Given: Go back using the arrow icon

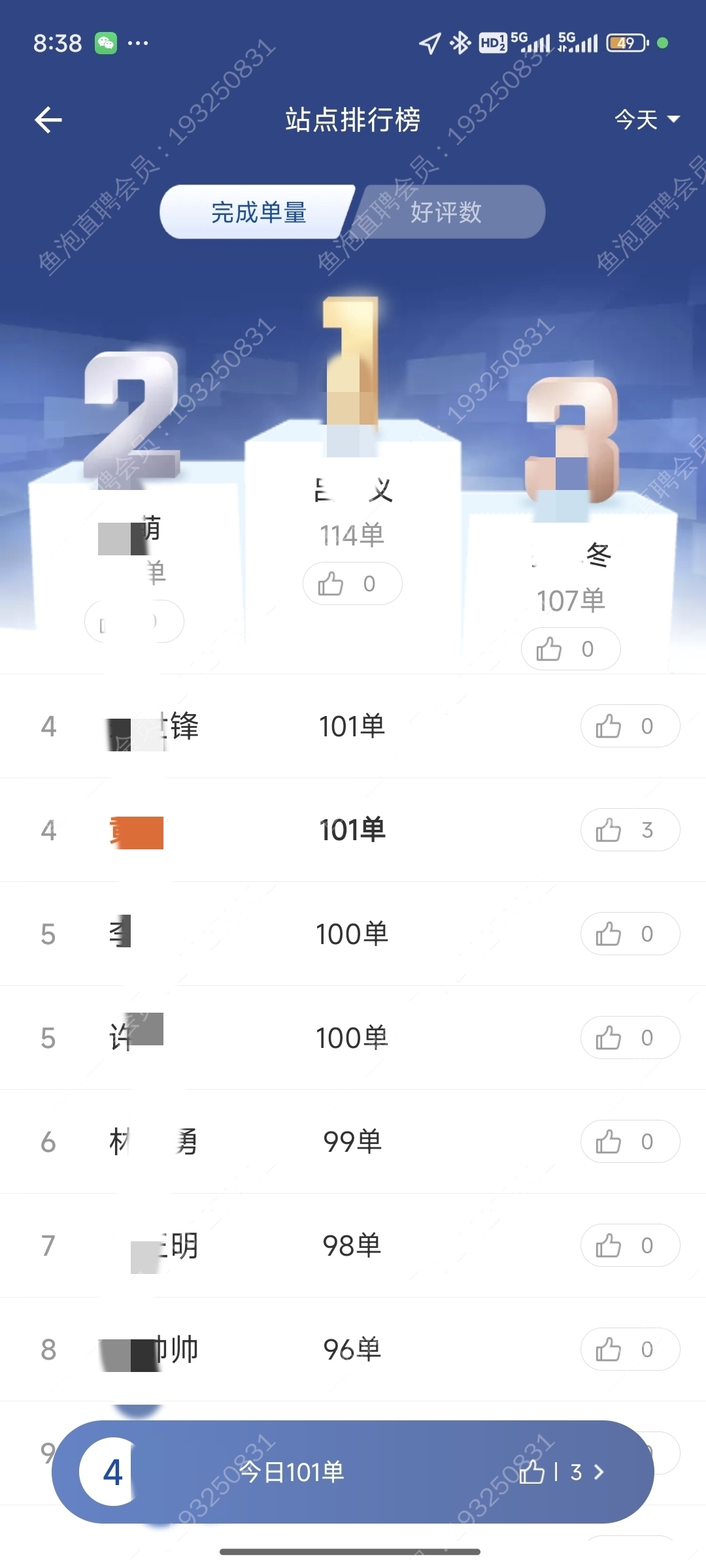Looking at the screenshot, I should click(x=48, y=120).
